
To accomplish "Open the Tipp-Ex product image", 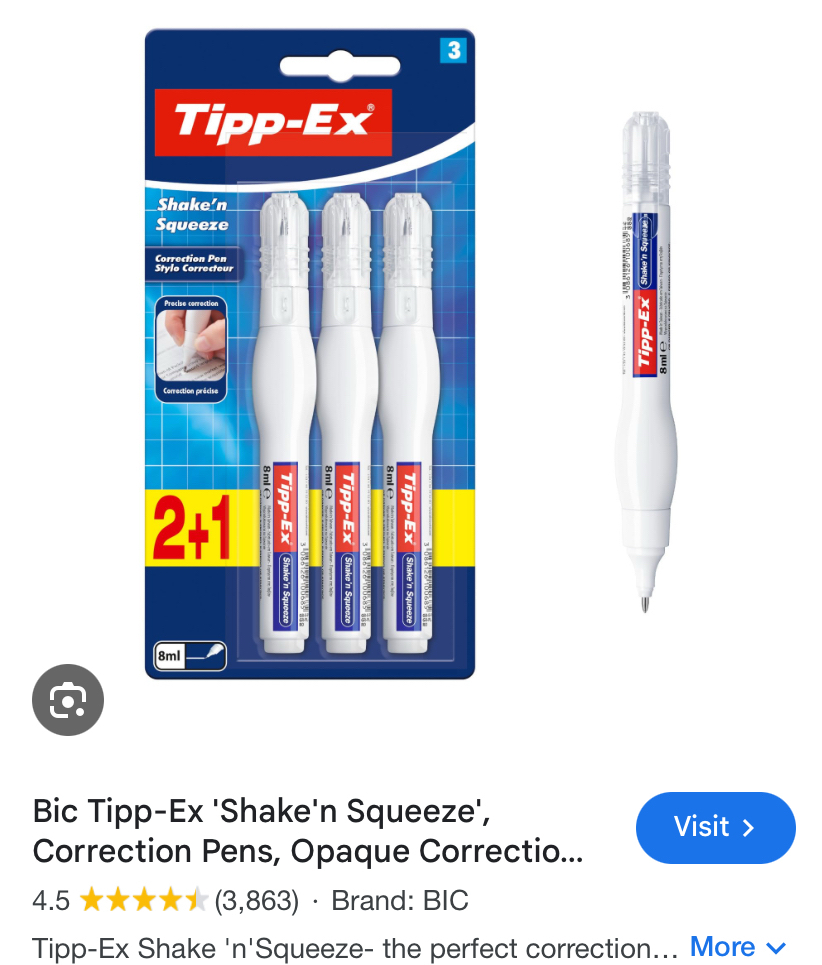I will [x=310, y=355].
